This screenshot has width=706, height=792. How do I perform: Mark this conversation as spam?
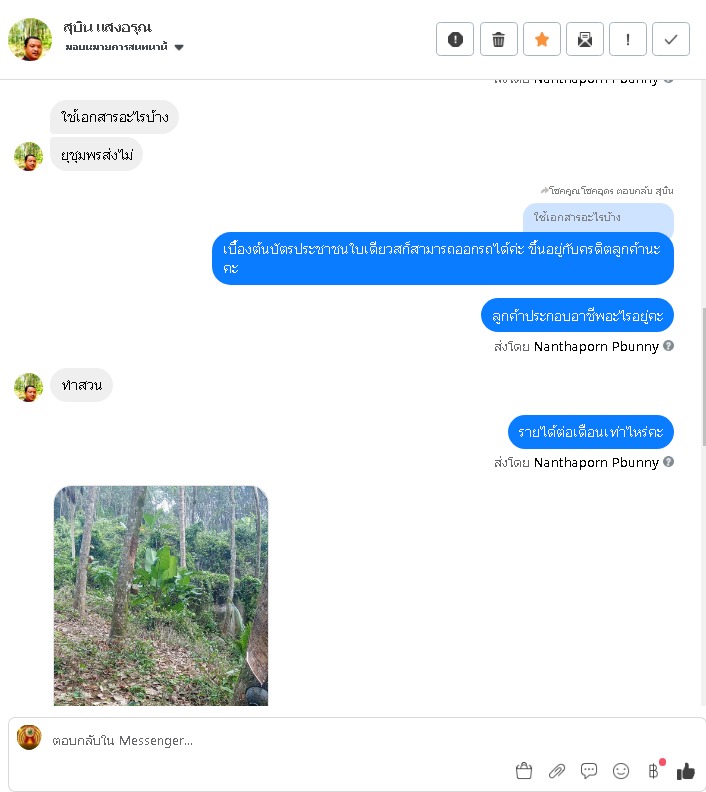point(456,39)
